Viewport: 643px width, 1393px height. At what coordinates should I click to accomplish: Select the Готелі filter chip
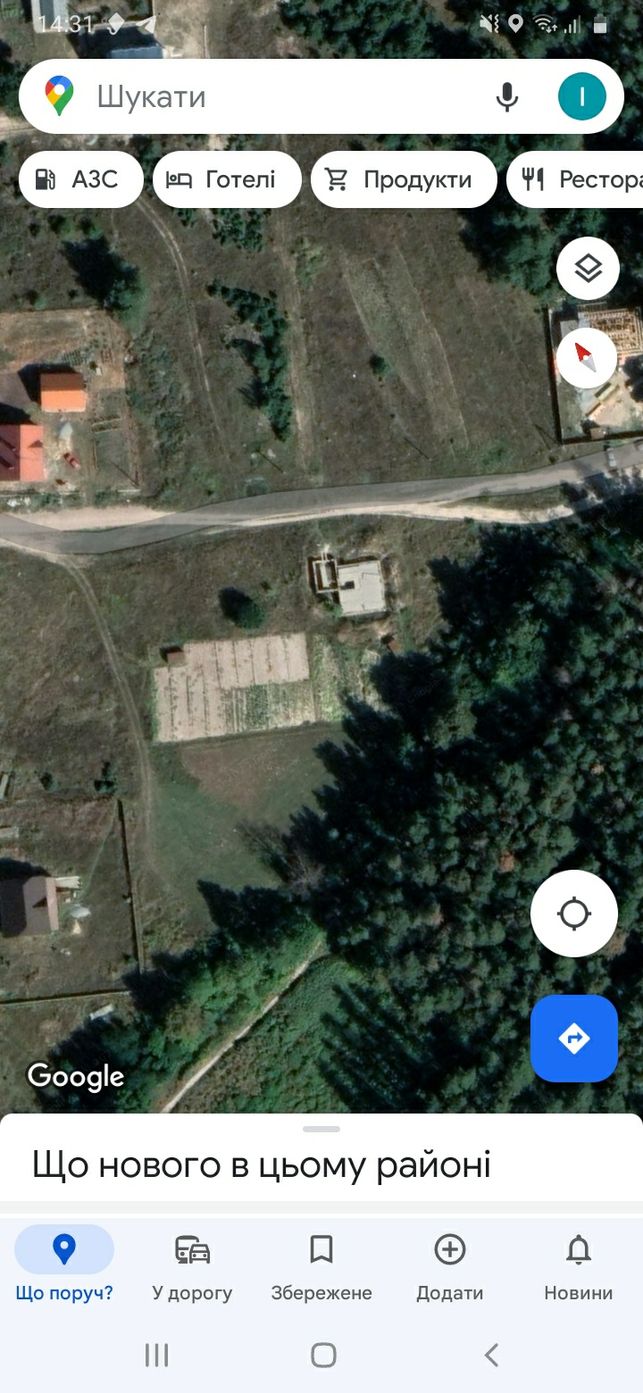click(x=227, y=180)
